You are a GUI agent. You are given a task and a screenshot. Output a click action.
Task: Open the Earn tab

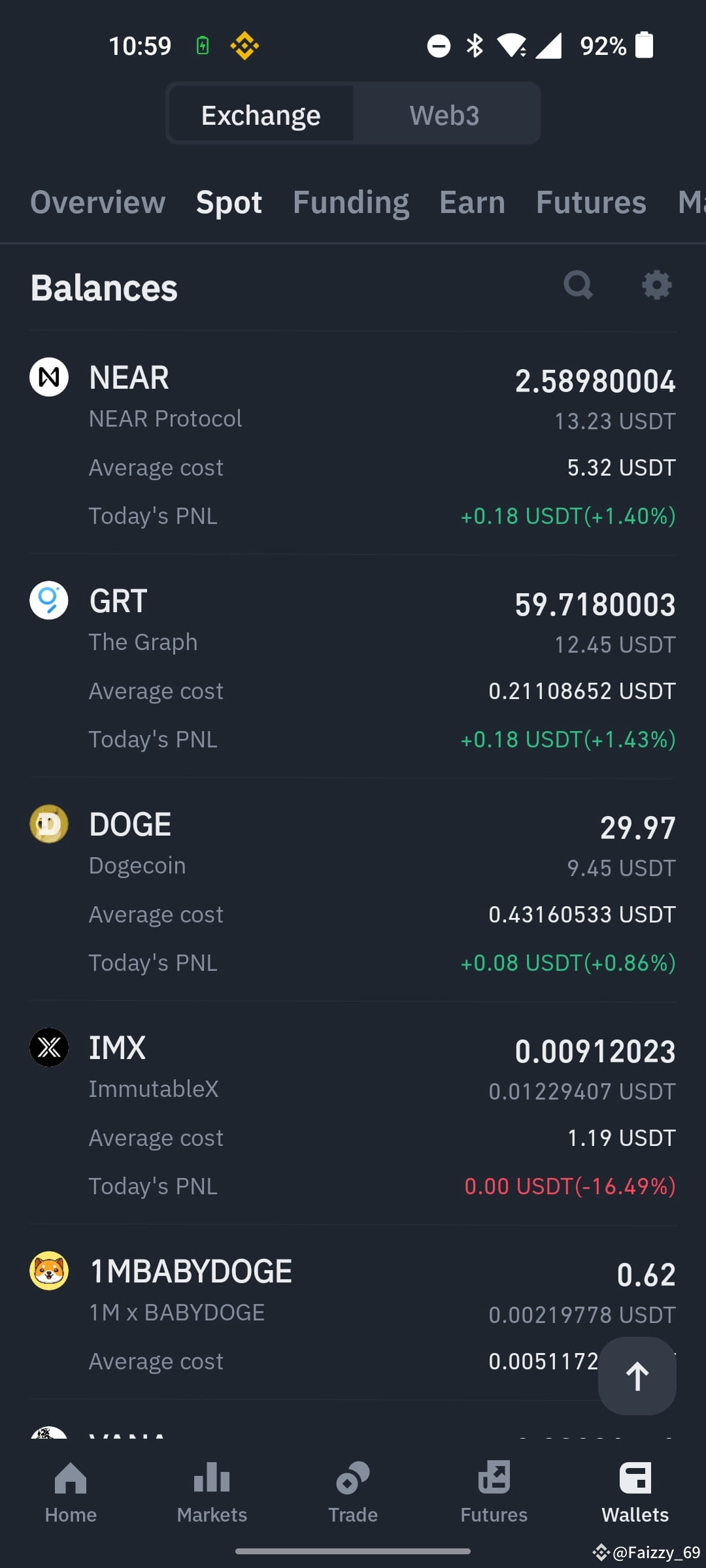coord(472,202)
